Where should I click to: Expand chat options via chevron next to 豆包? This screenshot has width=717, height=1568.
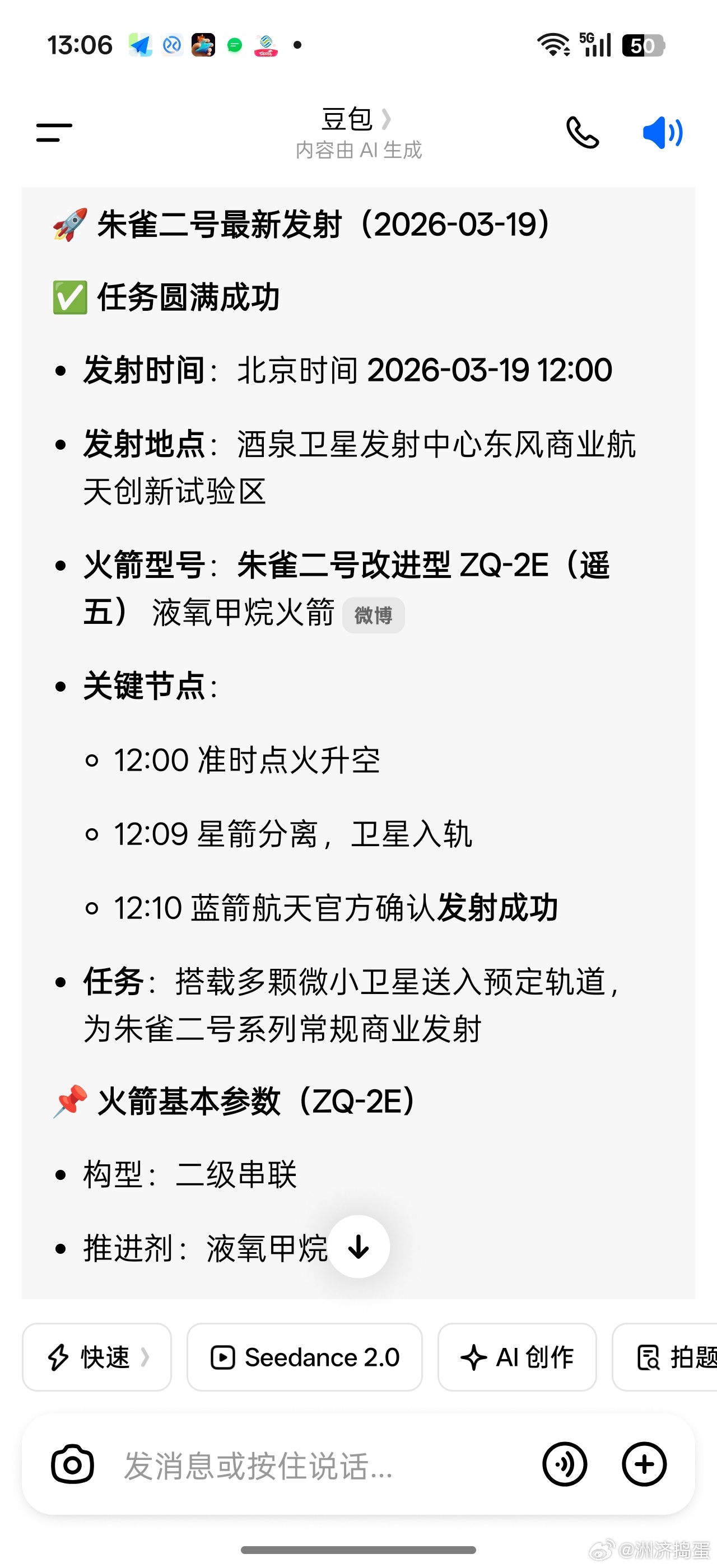[x=388, y=120]
